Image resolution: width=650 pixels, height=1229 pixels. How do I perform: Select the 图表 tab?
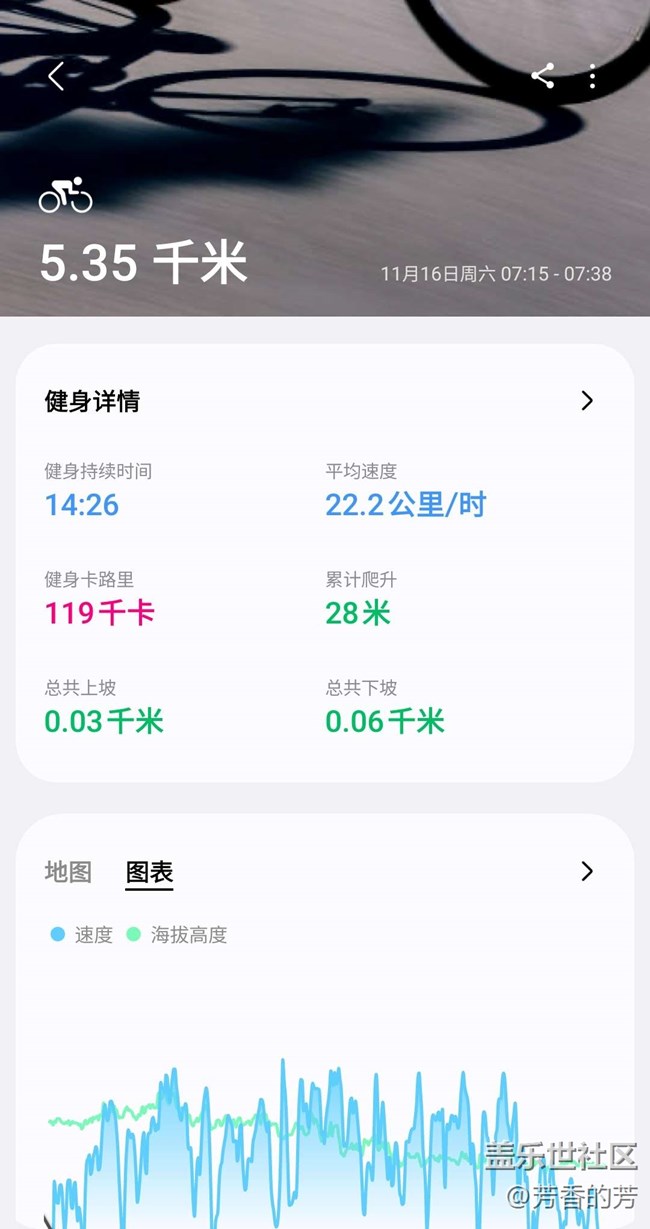(149, 873)
